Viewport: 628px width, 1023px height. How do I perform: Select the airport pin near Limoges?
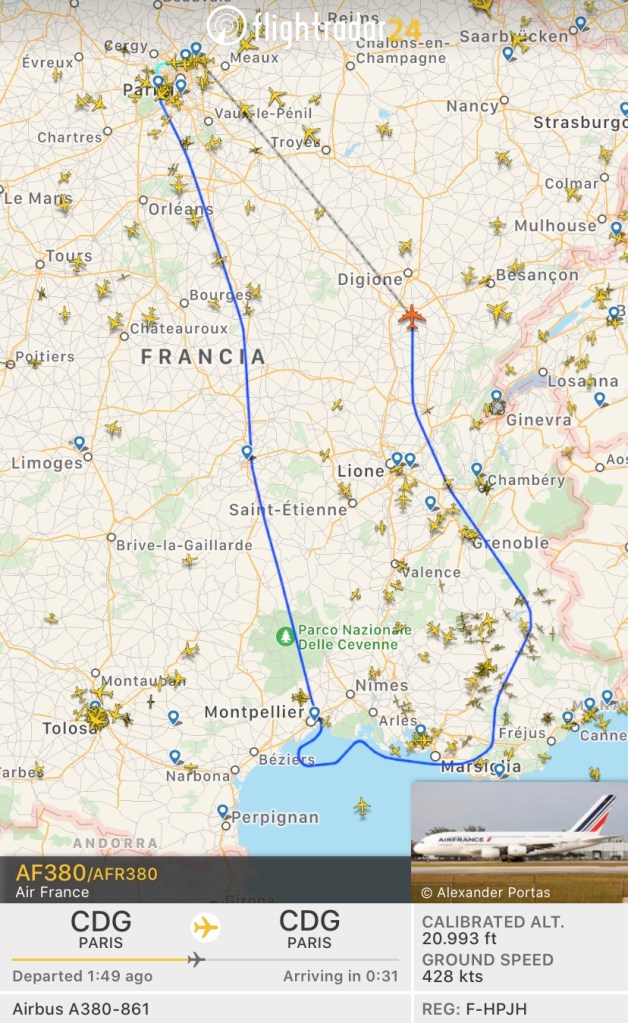[x=79, y=442]
